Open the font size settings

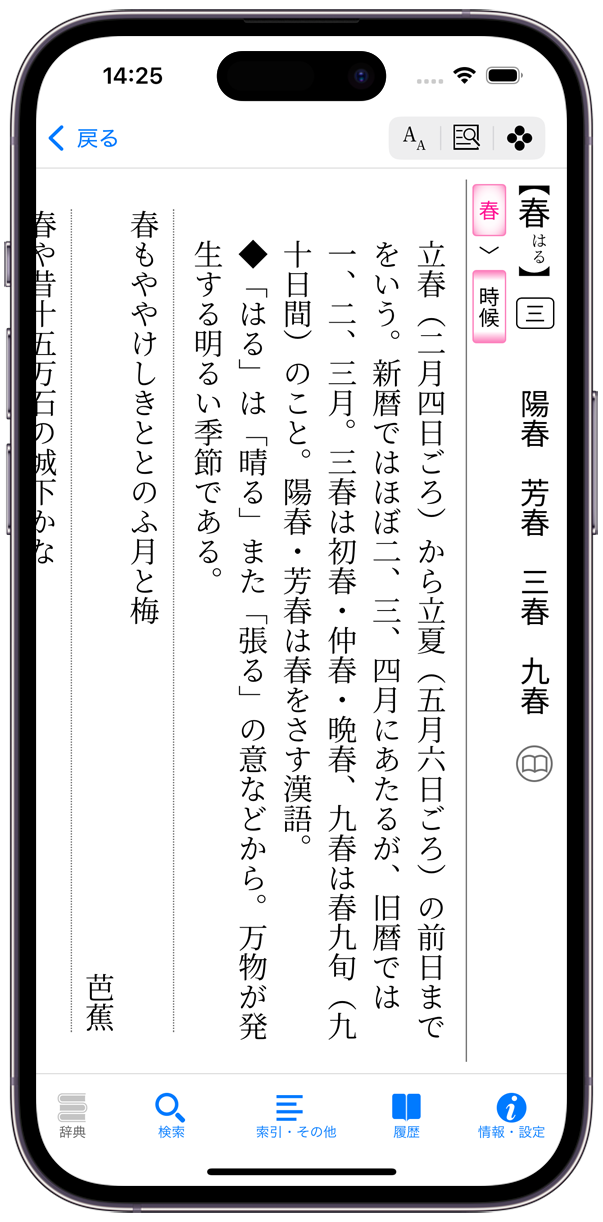click(x=414, y=138)
